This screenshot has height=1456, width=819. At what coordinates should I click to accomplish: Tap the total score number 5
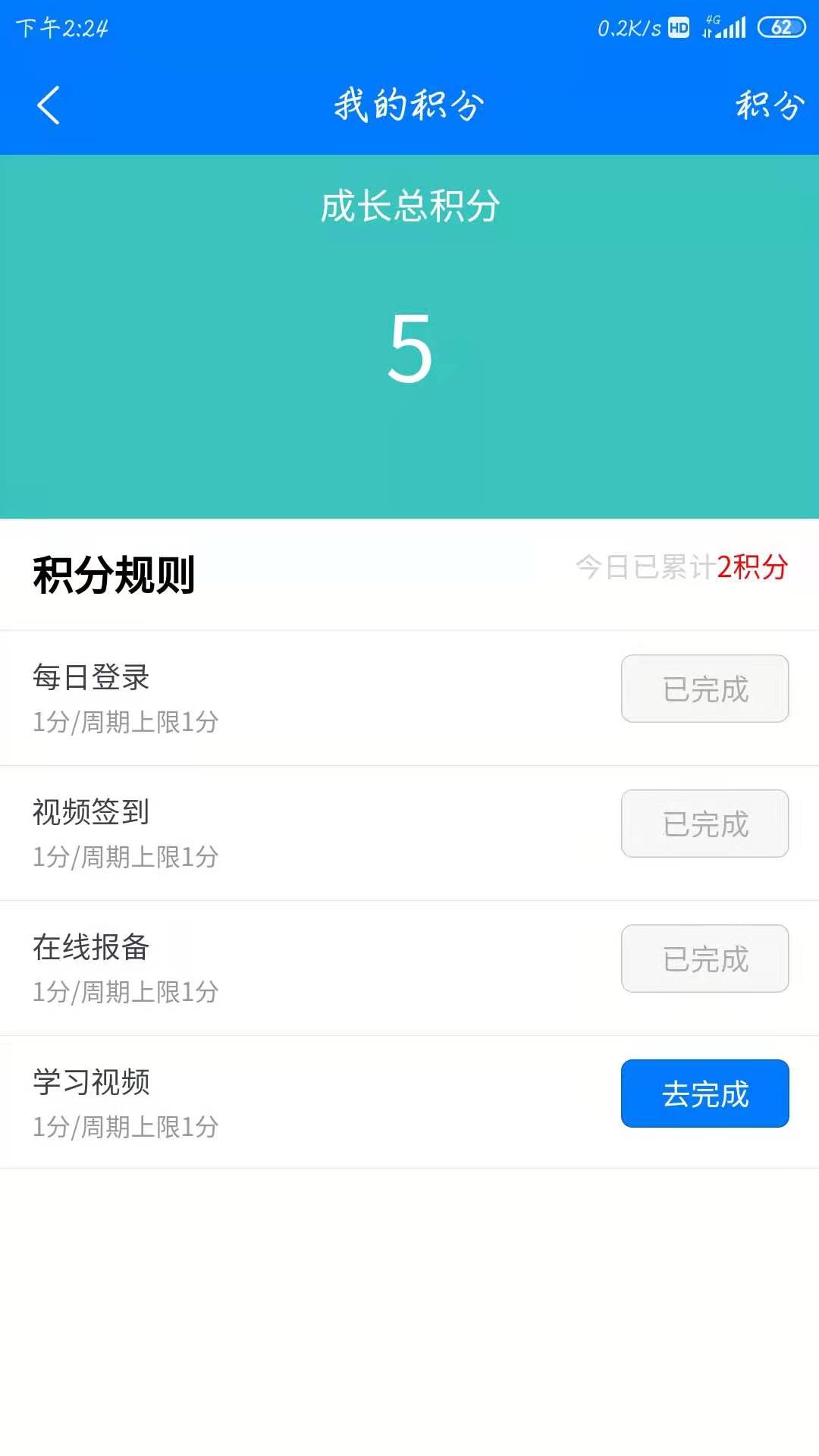(x=409, y=349)
